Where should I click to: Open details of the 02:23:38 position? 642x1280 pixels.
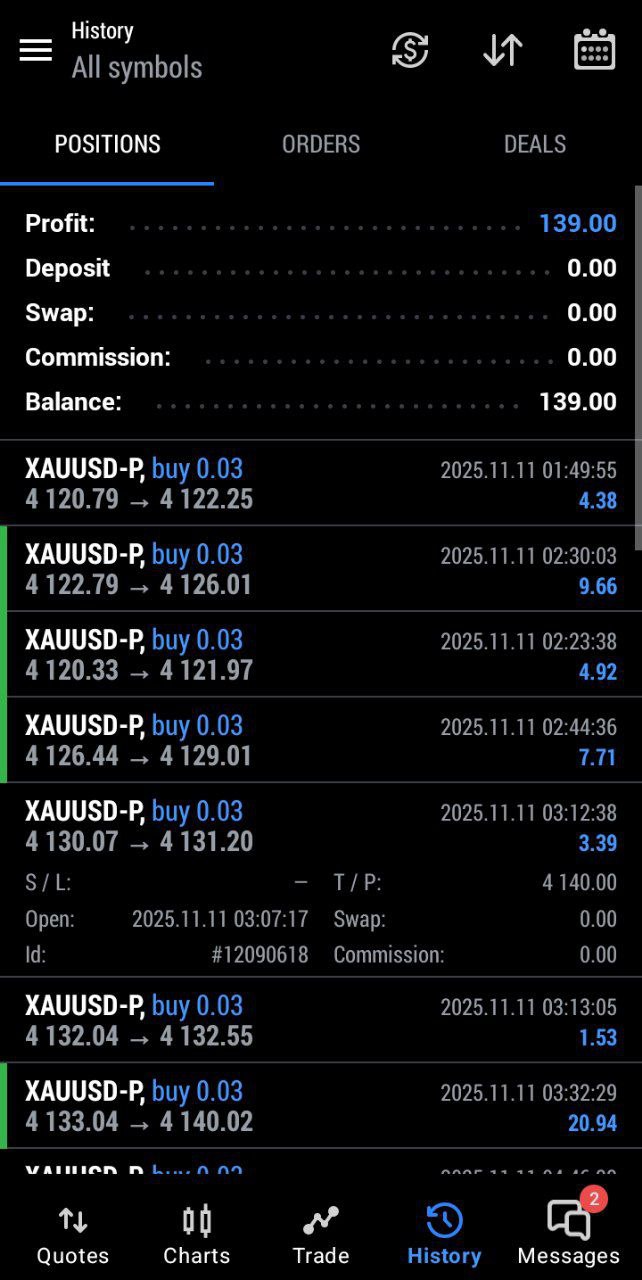321,655
